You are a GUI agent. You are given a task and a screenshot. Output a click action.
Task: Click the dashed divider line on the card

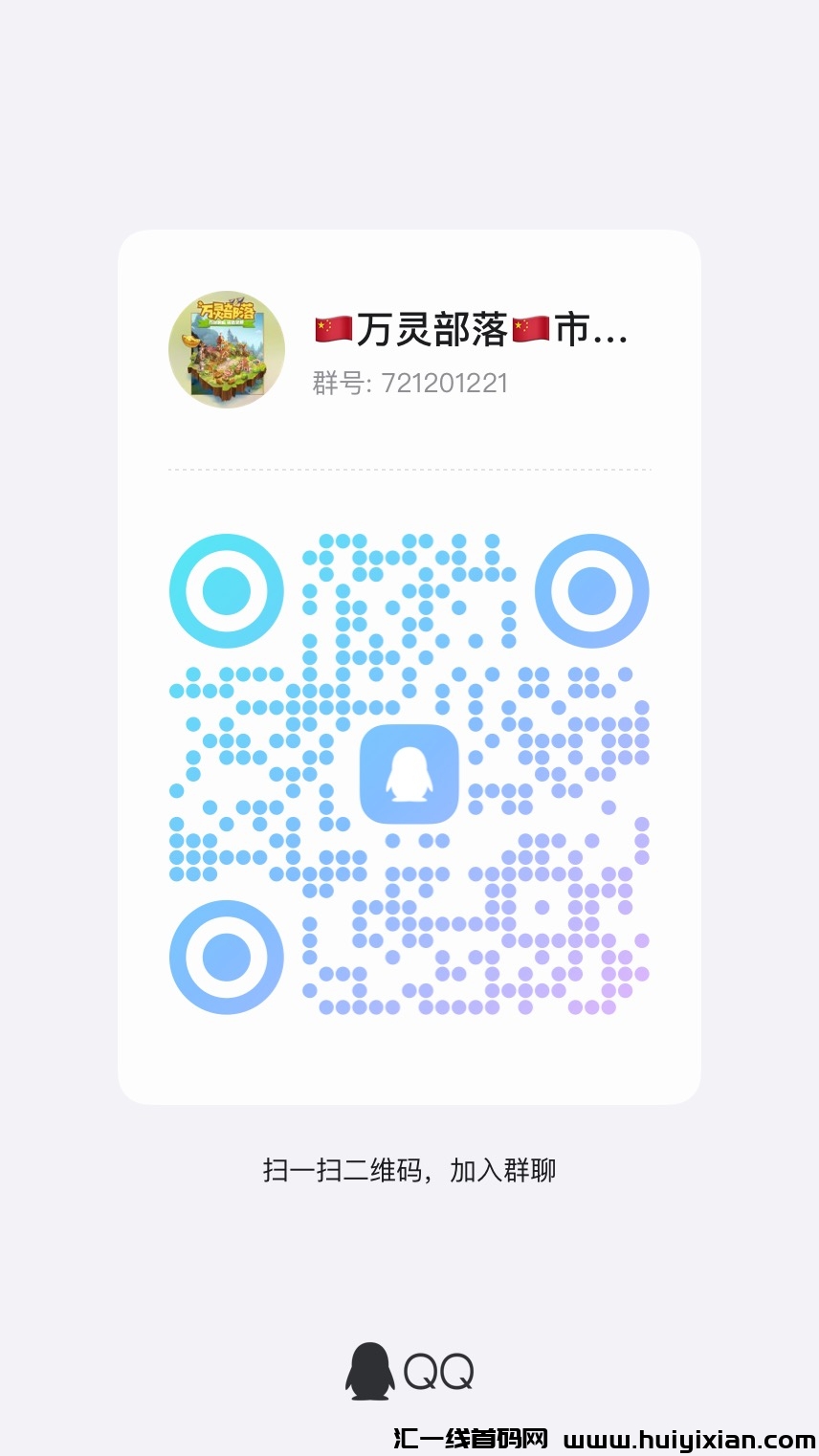pyautogui.click(x=409, y=470)
